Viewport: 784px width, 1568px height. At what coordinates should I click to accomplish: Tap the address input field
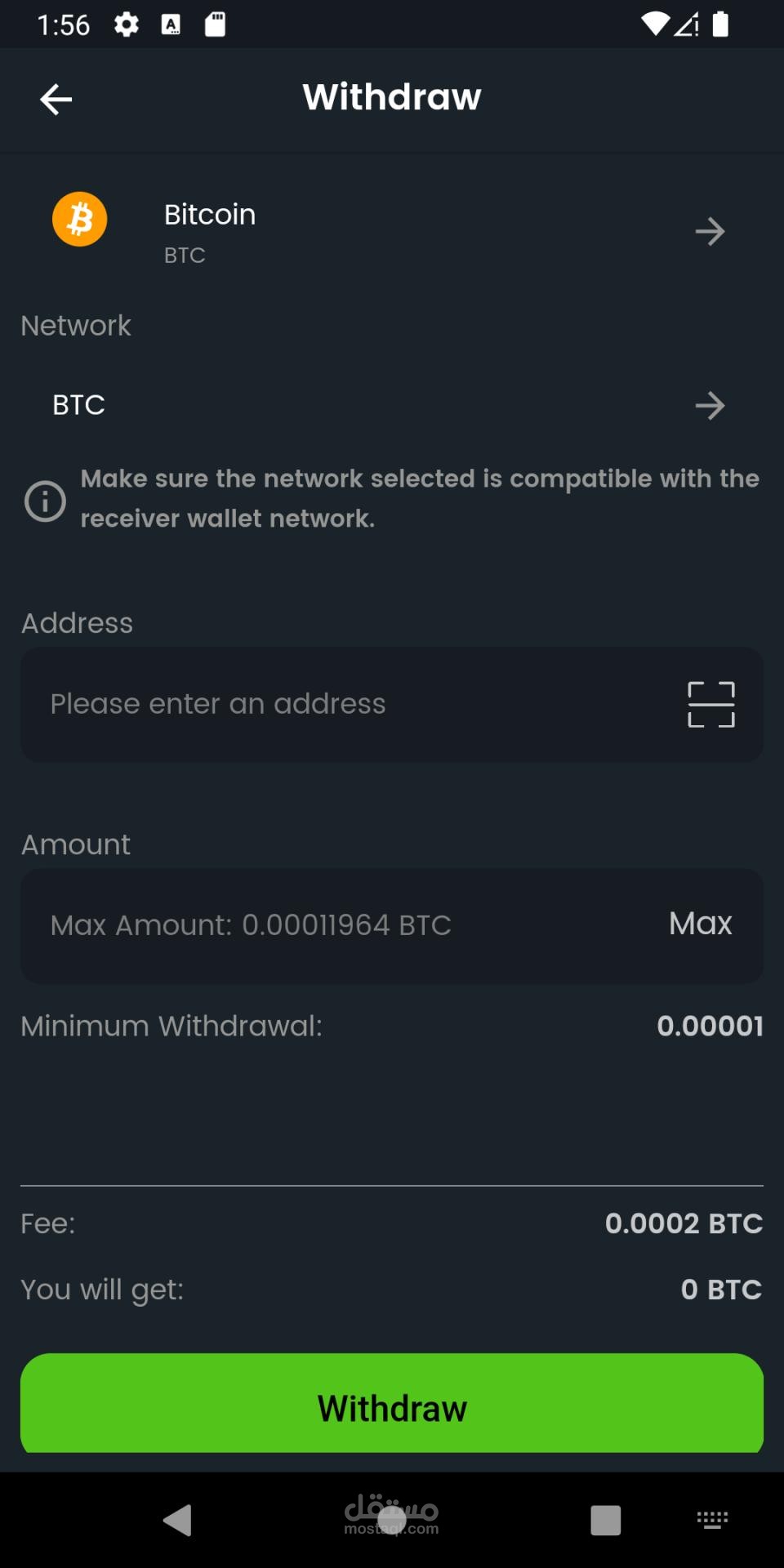[x=351, y=704]
